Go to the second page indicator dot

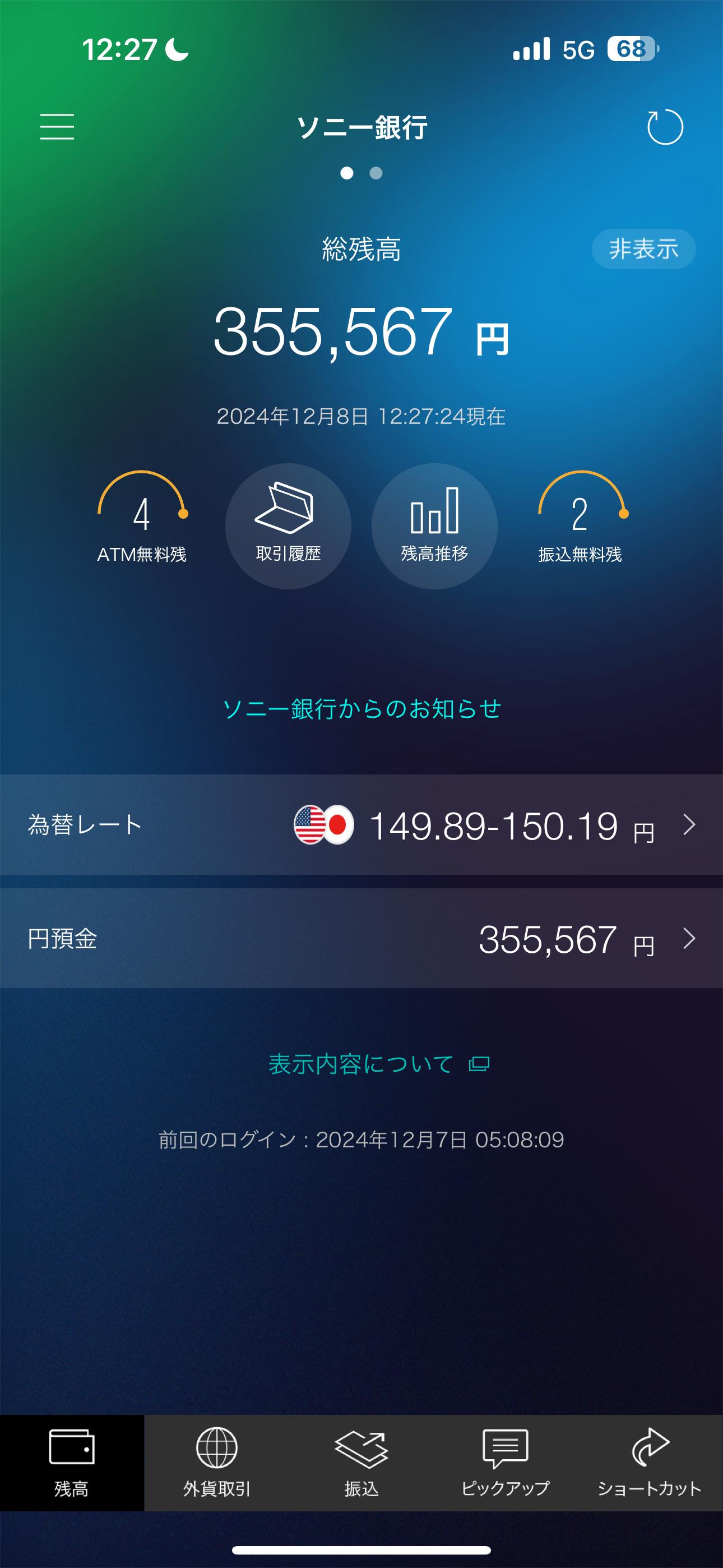pos(376,173)
